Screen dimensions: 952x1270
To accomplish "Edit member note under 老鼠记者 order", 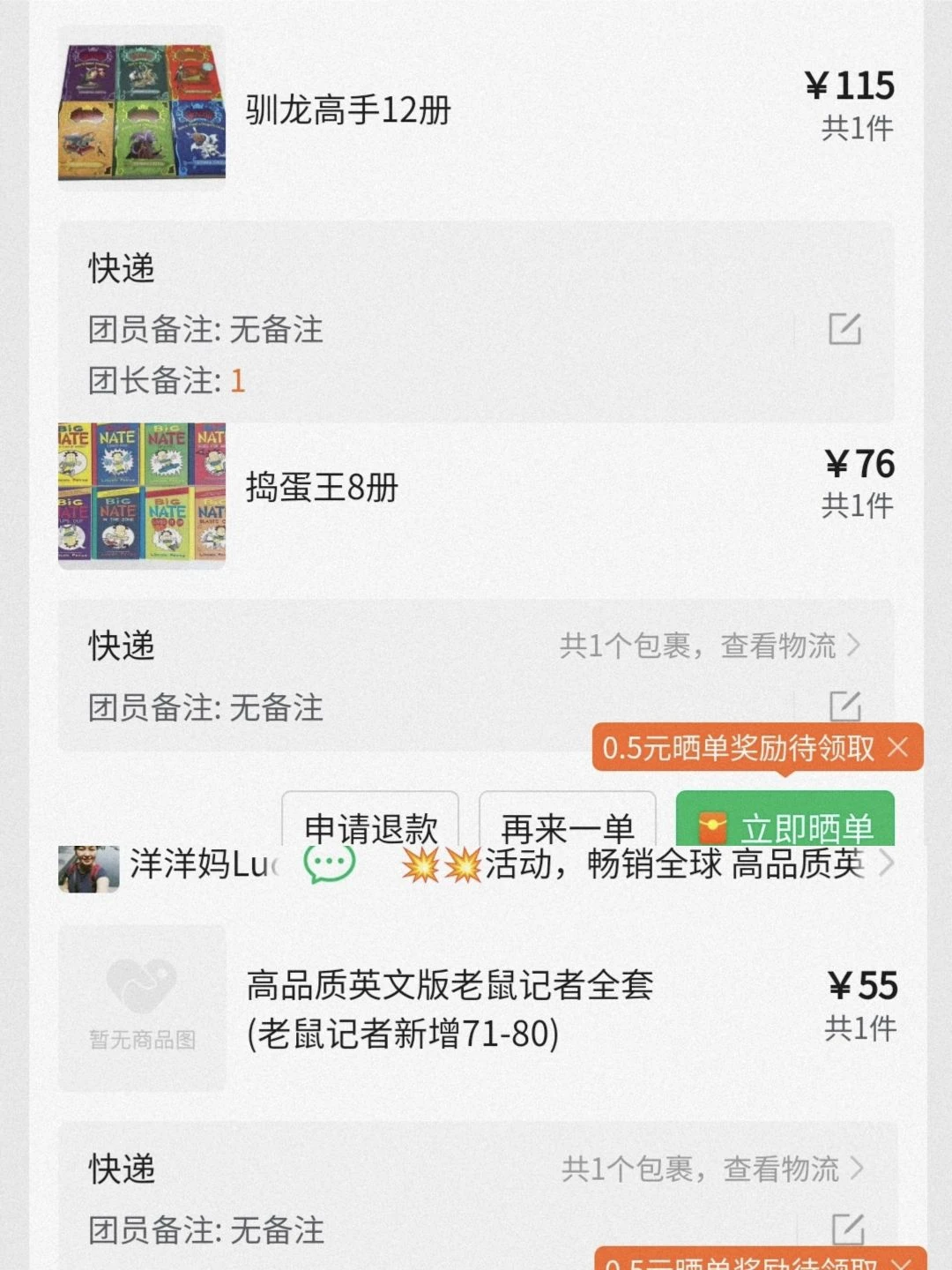I will click(x=847, y=1229).
